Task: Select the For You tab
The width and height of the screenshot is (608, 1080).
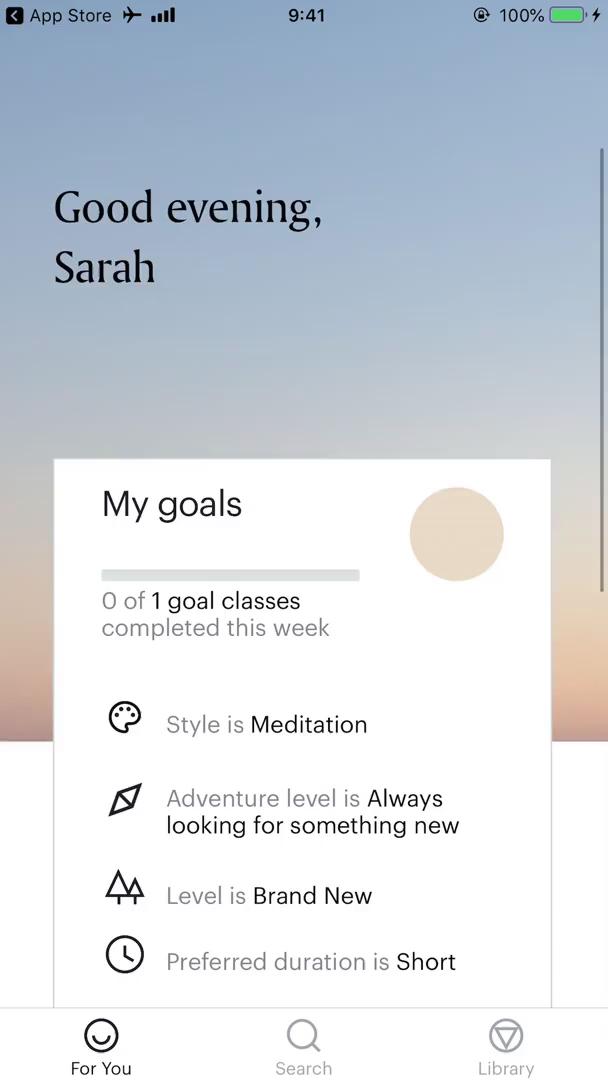Action: (x=101, y=1046)
